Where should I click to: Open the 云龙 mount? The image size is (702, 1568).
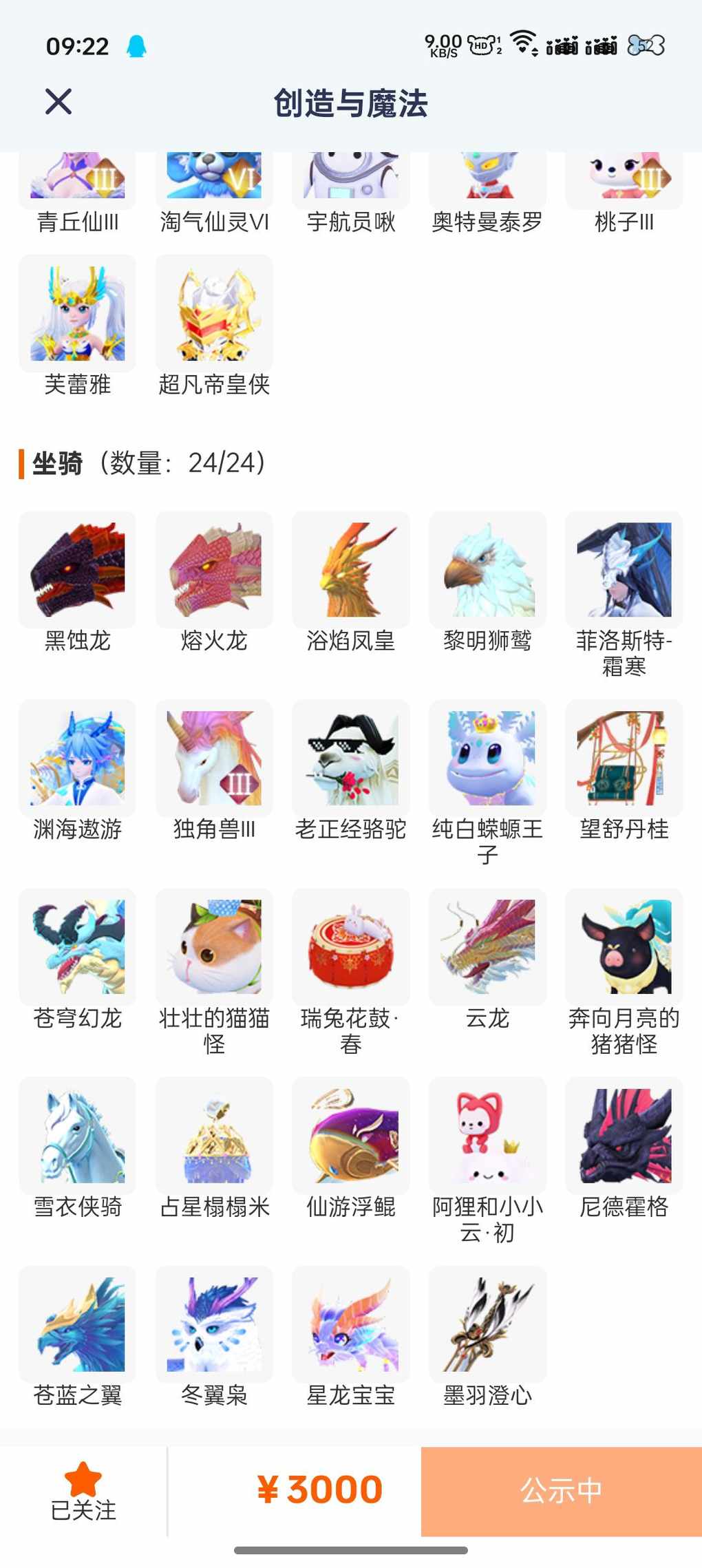click(x=487, y=946)
